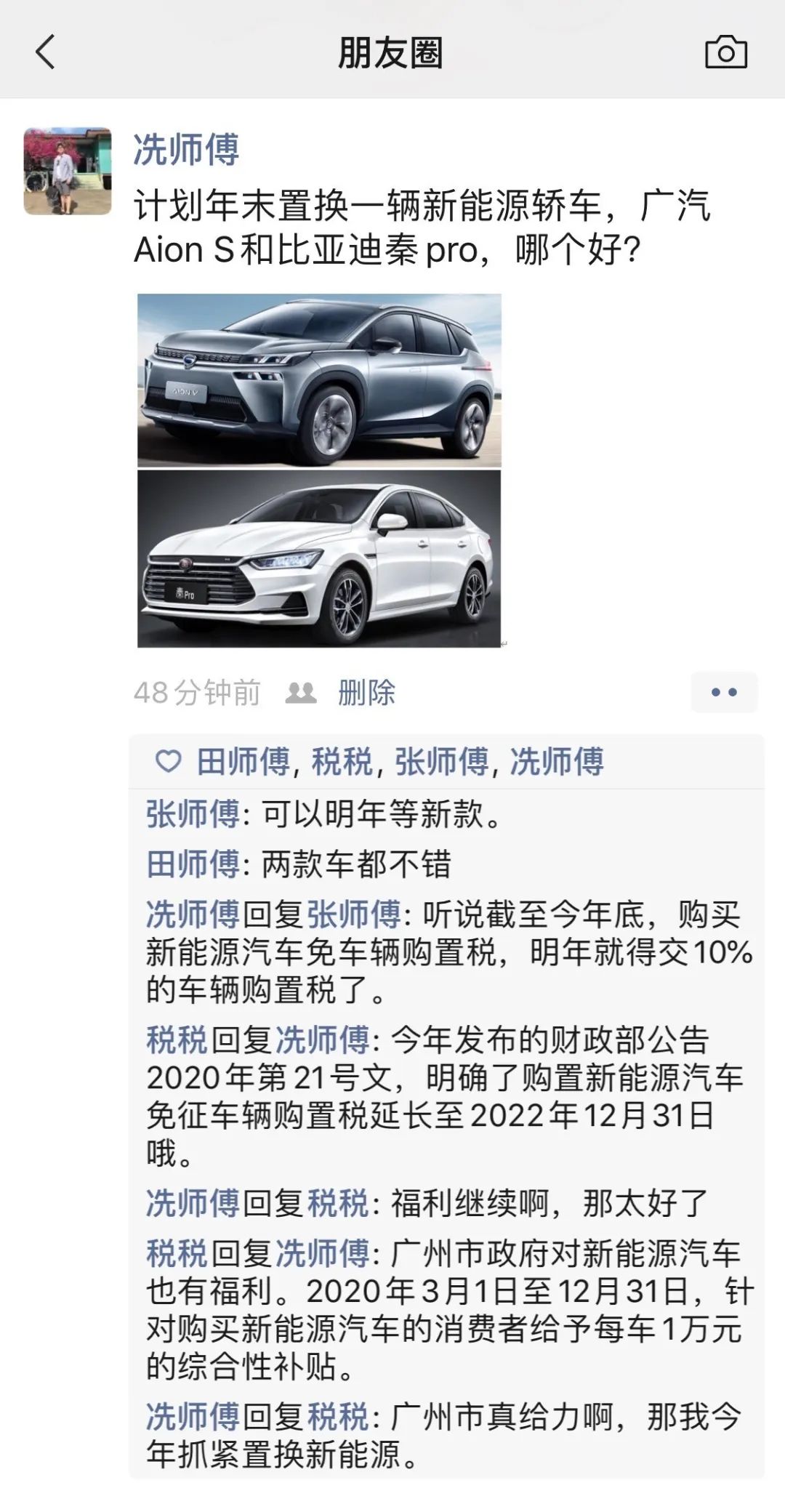Viewport: 785px width, 1512px height.
Task: Go back using the top-left arrow
Action: (x=45, y=53)
